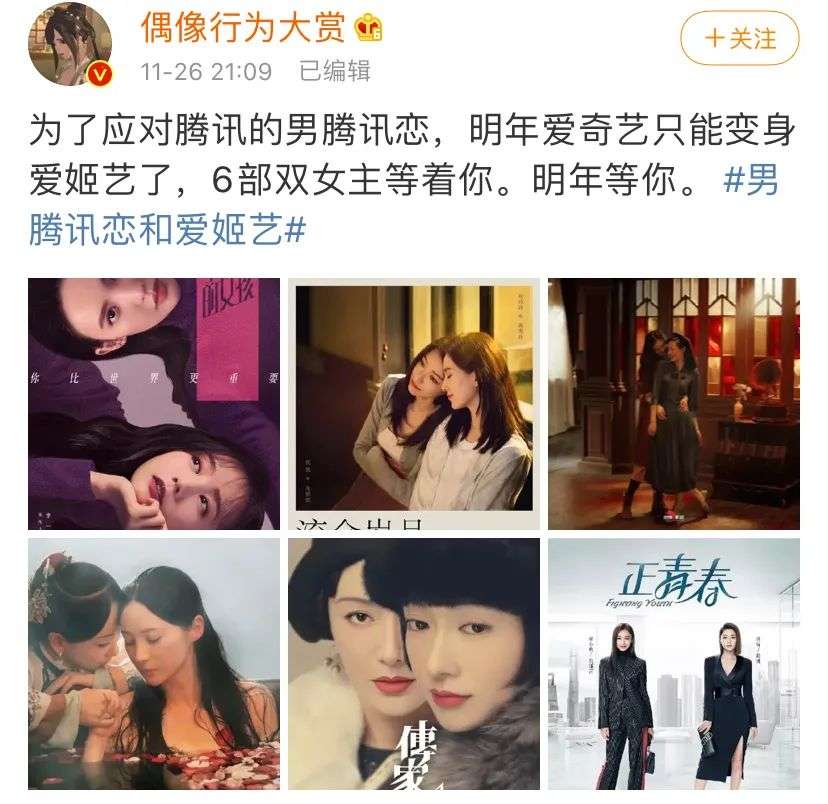View the poster of two women embracing
This screenshot has height=804, width=828.
point(413,404)
